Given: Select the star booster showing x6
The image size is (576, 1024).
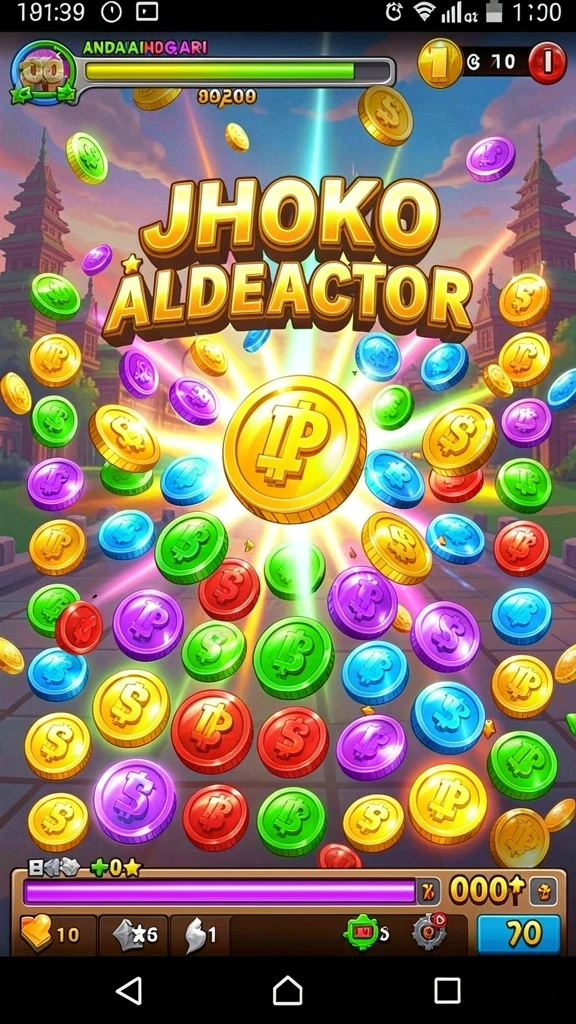Looking at the screenshot, I should [135, 935].
